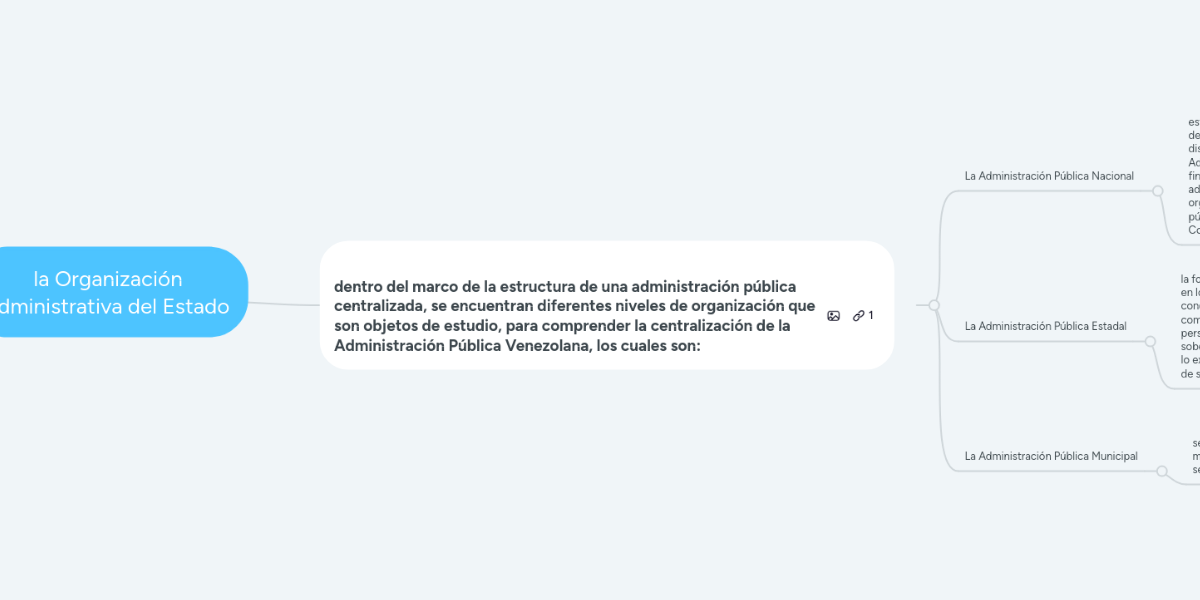Image resolution: width=1200 pixels, height=600 pixels.
Task: Collapse the central node's branch circle
Action: tap(933, 304)
